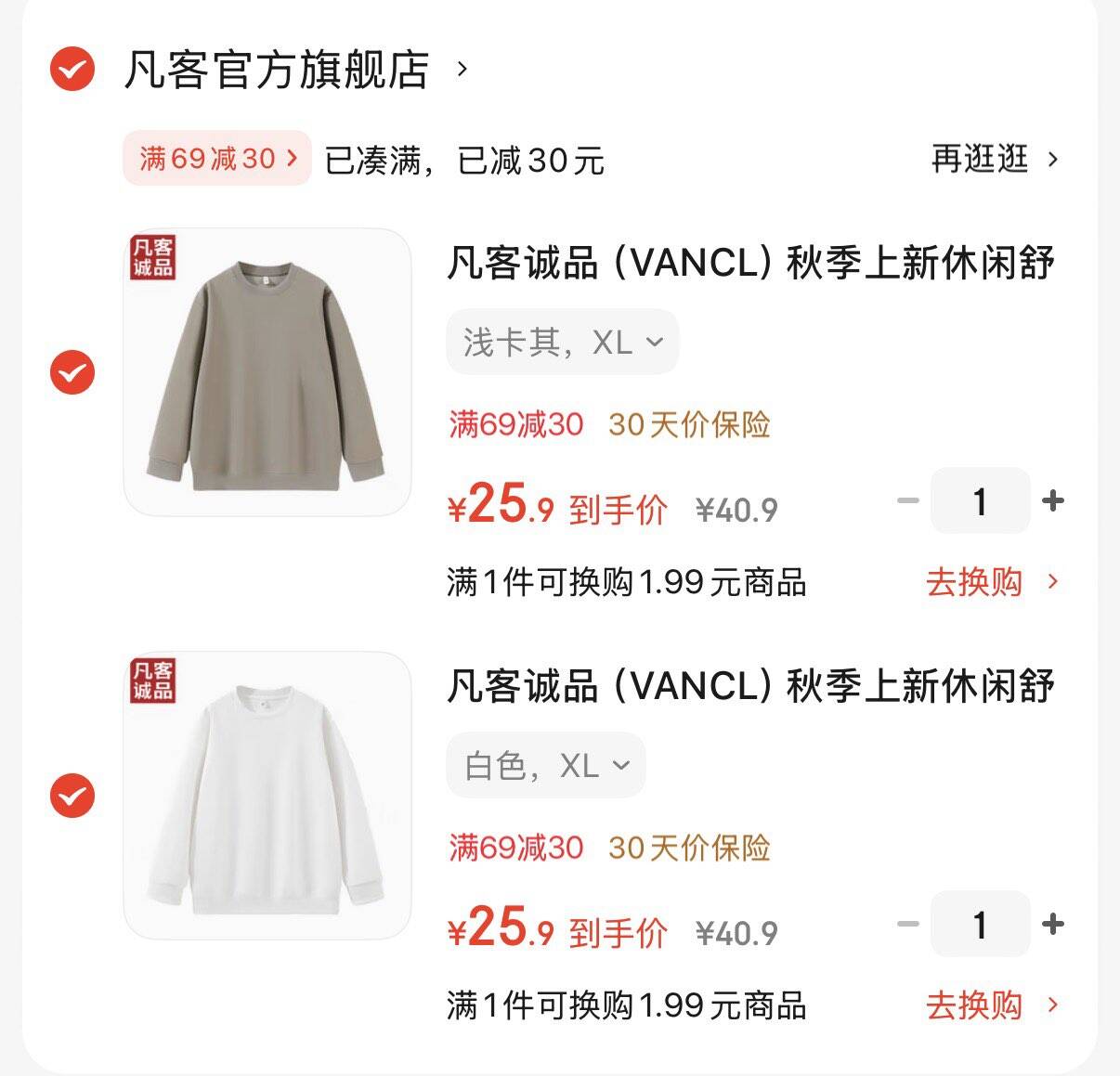
Task: Increase quantity of the 浅卡其 sweatshirt
Action: 1053,501
